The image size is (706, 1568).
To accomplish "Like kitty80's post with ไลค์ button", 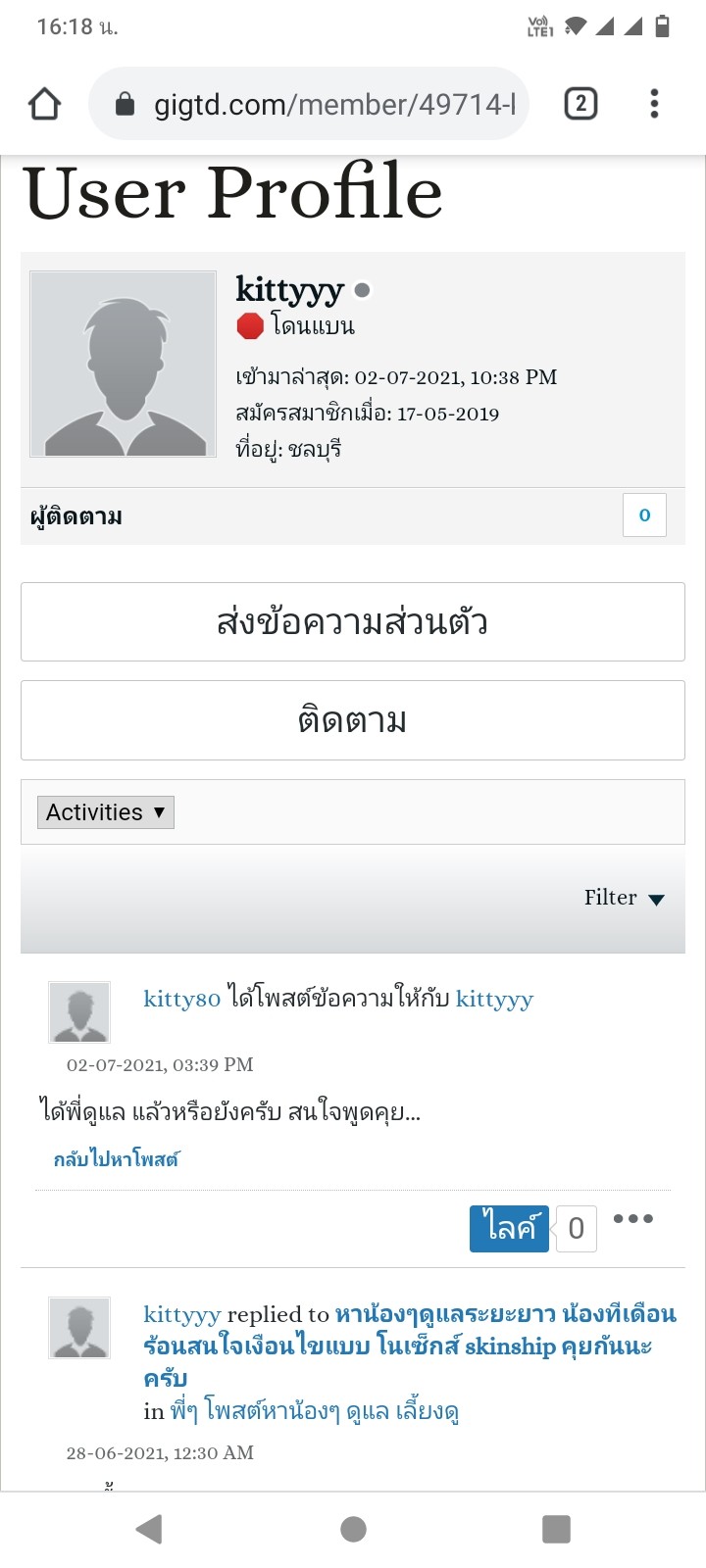I will click(x=509, y=1228).
